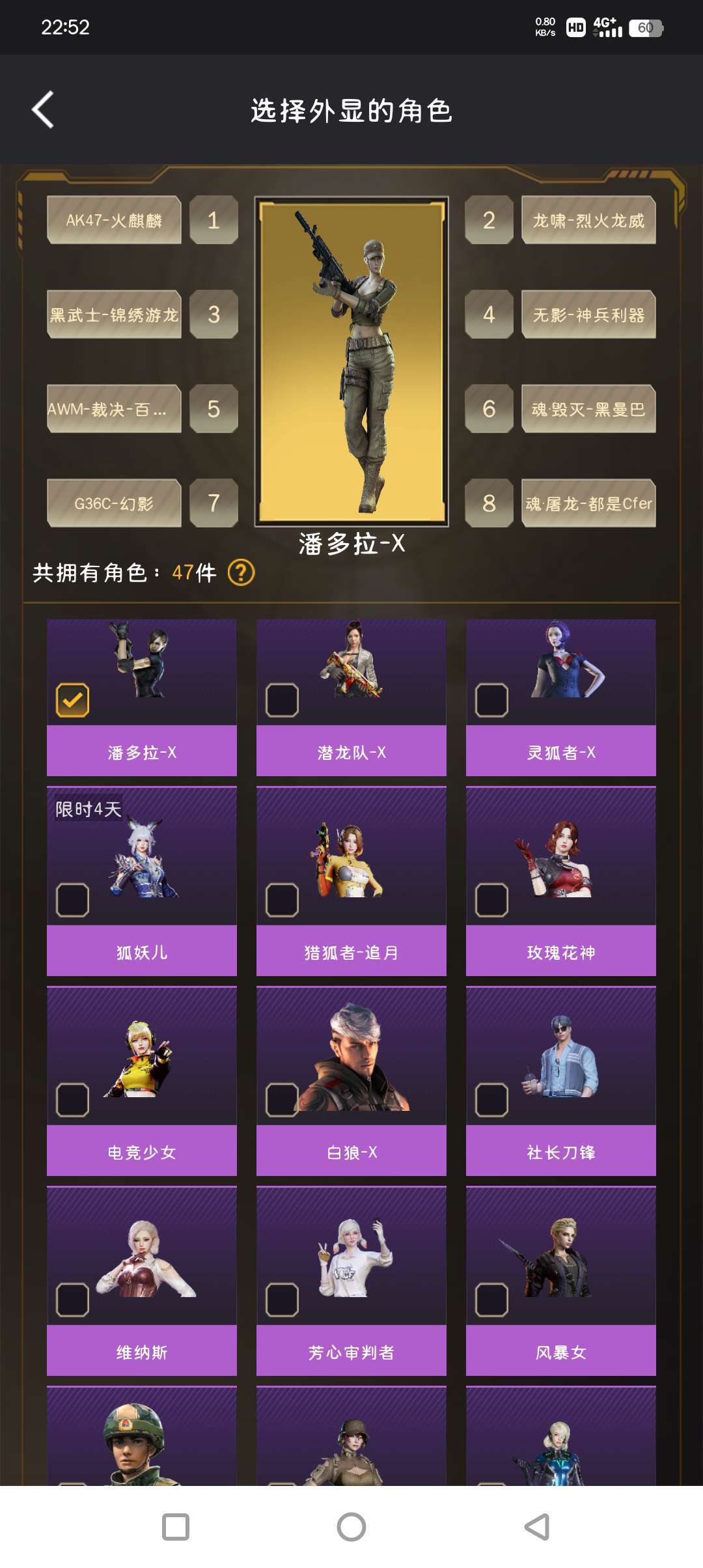
Task: Tap weapon slot 1 AK47-火麒麟
Action: (114, 220)
